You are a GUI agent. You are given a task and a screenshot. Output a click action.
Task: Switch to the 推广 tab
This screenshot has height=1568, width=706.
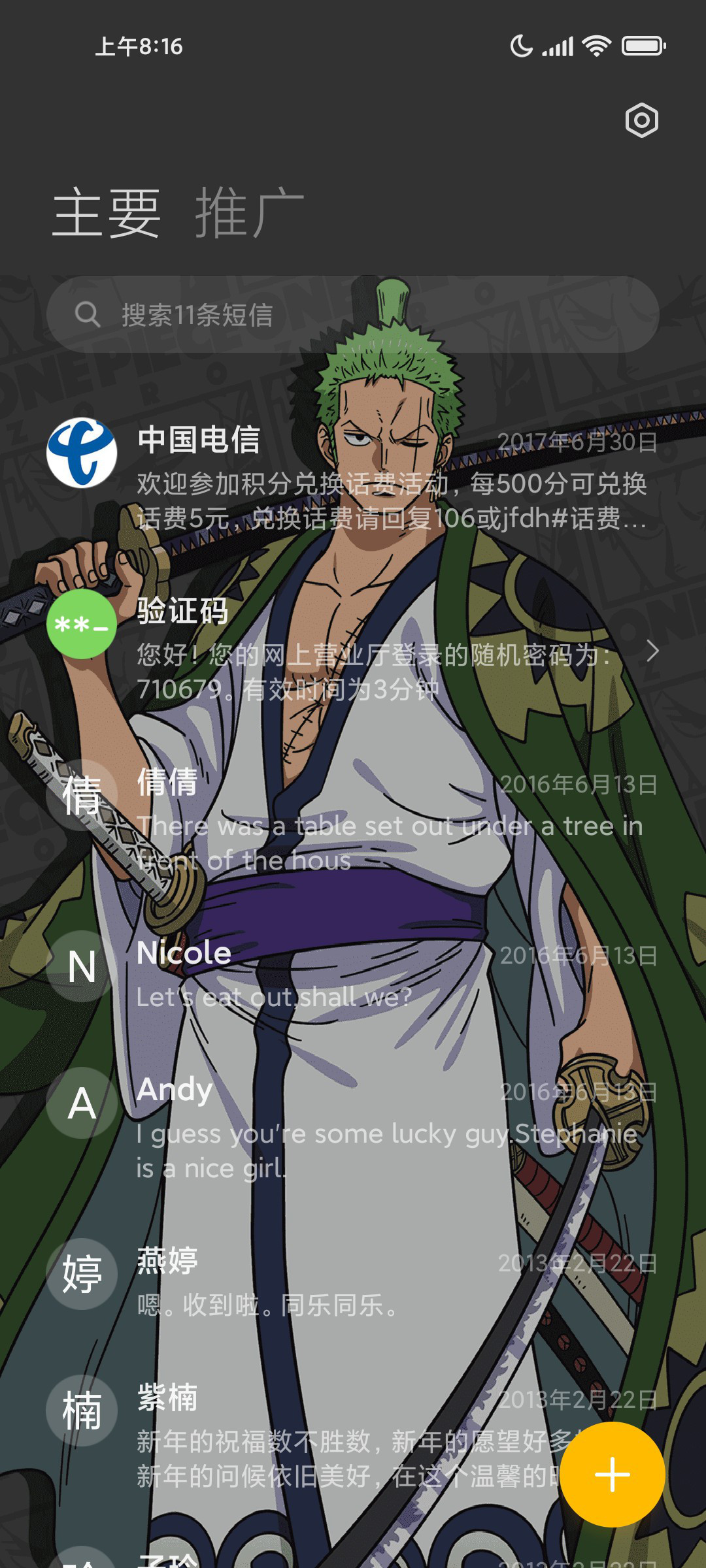coord(249,212)
